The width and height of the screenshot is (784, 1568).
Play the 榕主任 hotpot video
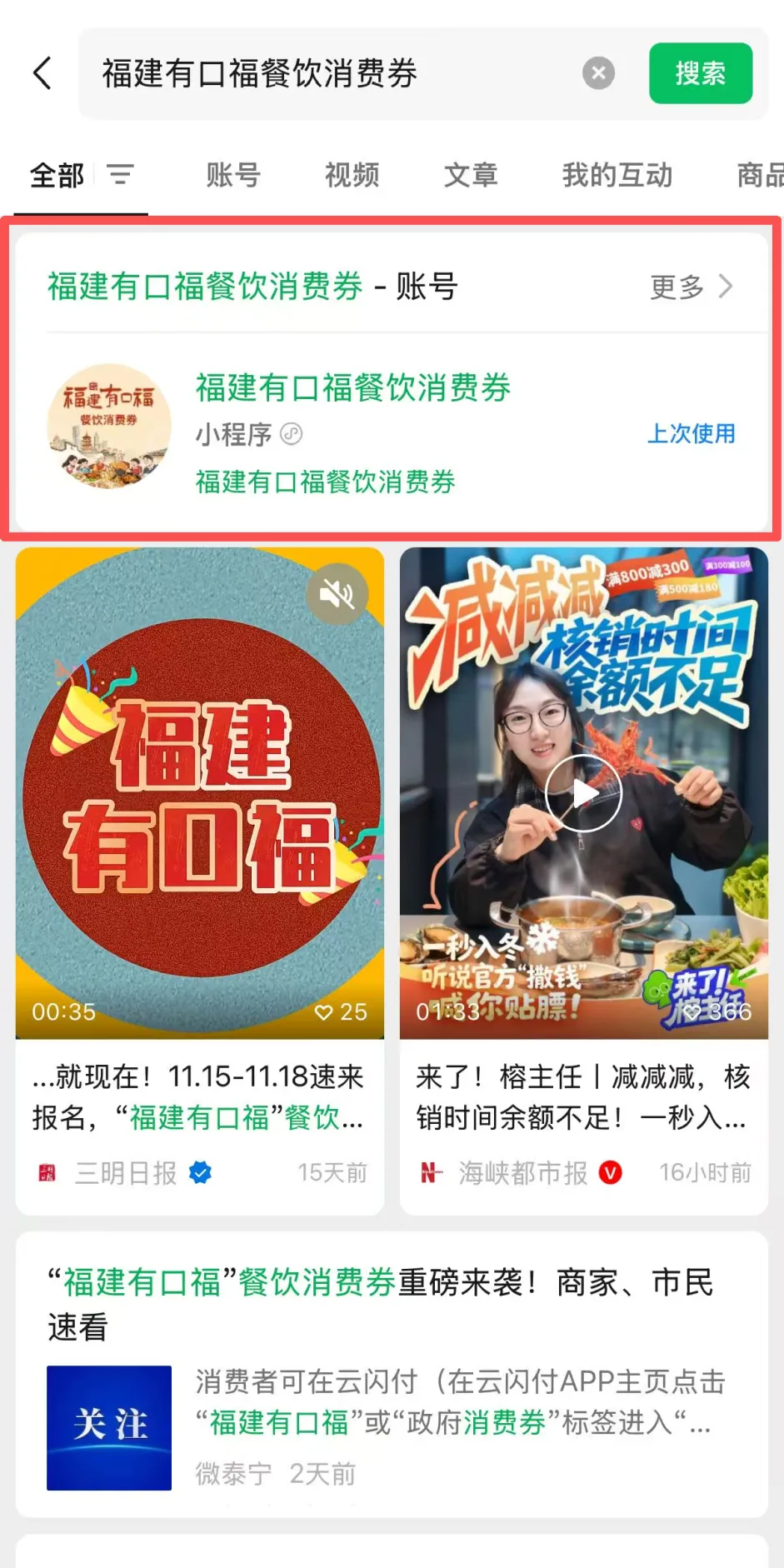point(583,792)
